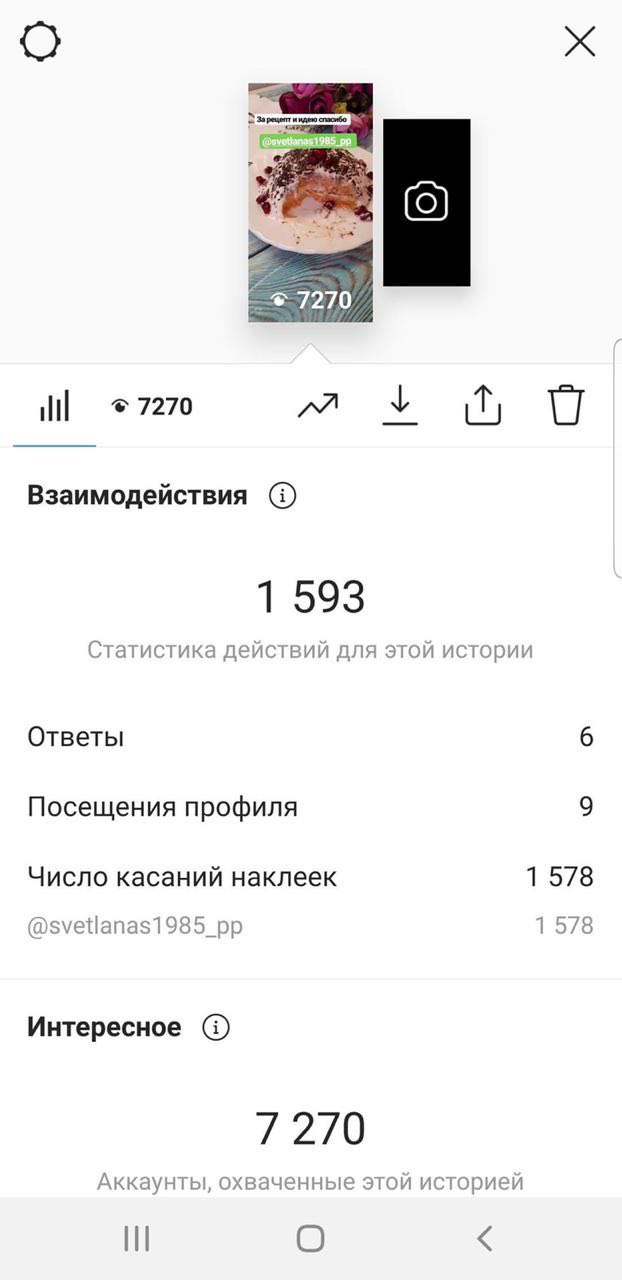Delete the story with trash icon
The width and height of the screenshot is (622, 1280).
coord(565,405)
